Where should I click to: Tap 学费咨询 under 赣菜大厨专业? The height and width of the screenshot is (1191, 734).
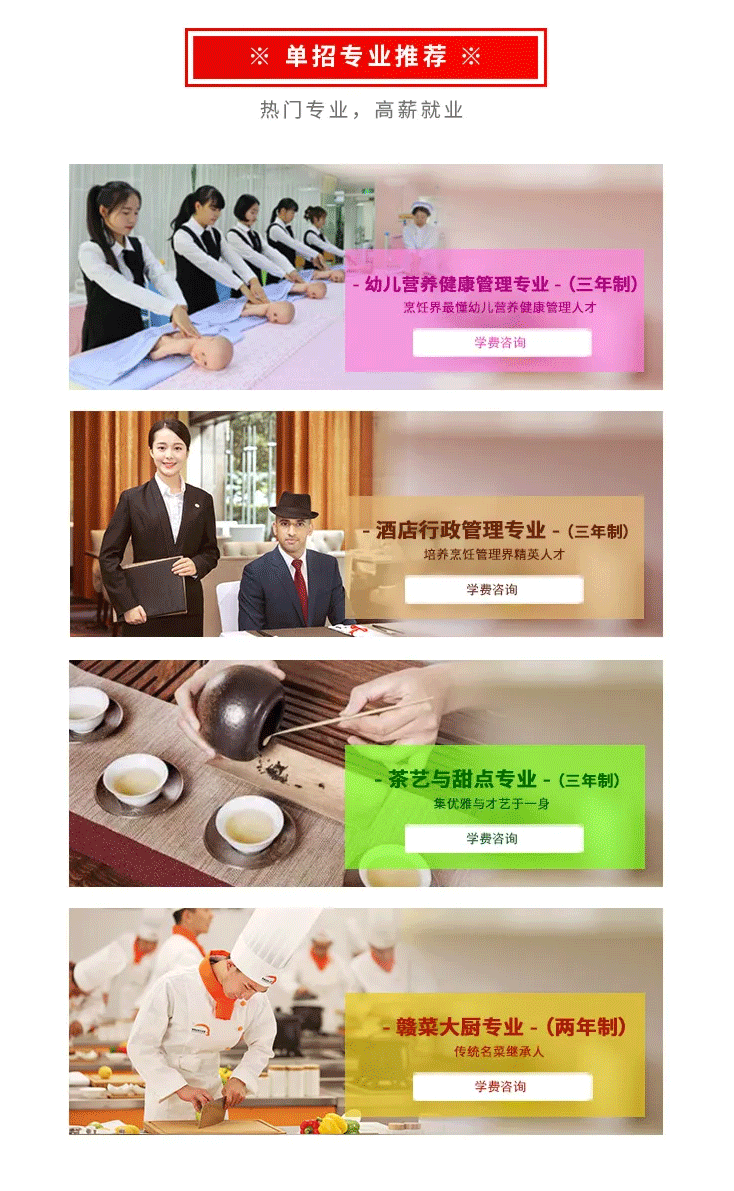pyautogui.click(x=501, y=1087)
